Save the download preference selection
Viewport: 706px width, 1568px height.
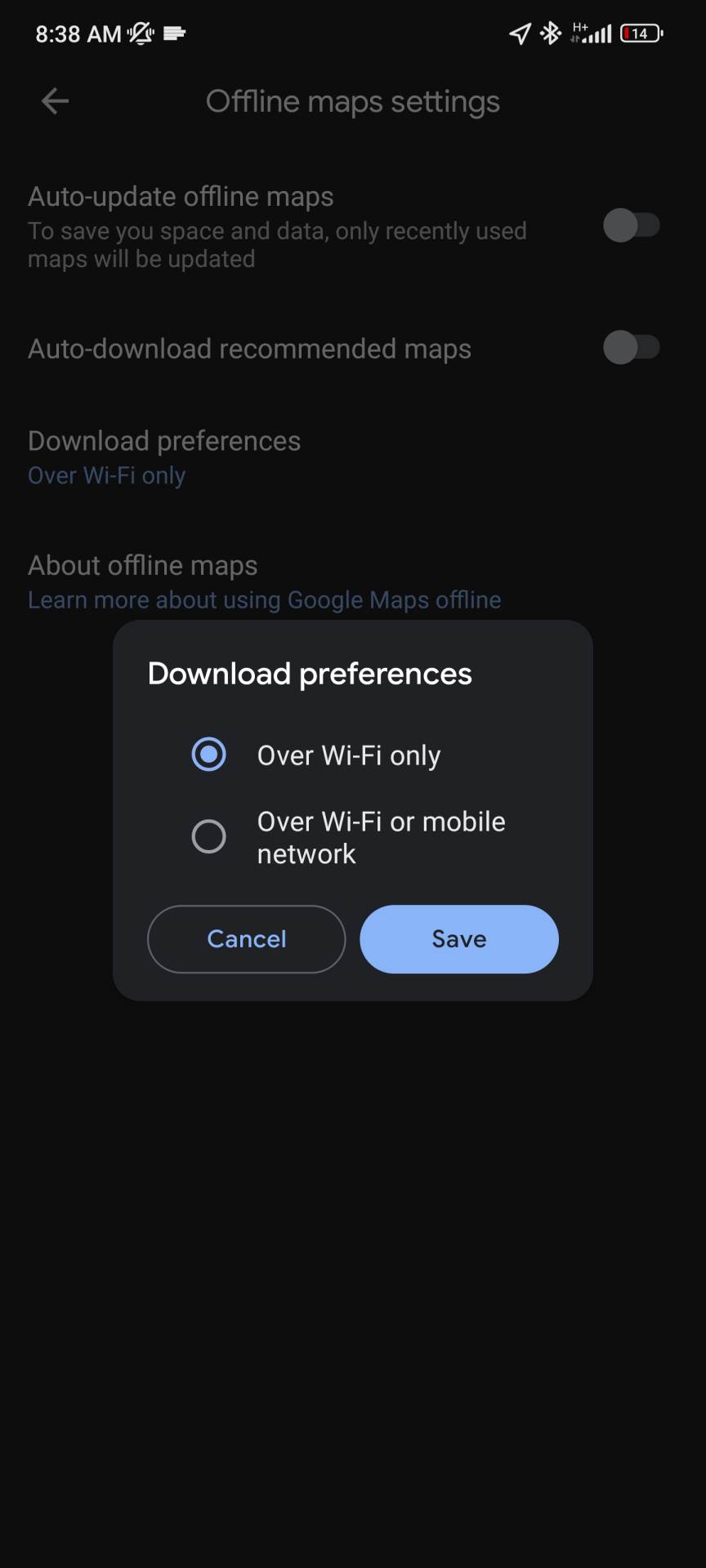click(458, 939)
